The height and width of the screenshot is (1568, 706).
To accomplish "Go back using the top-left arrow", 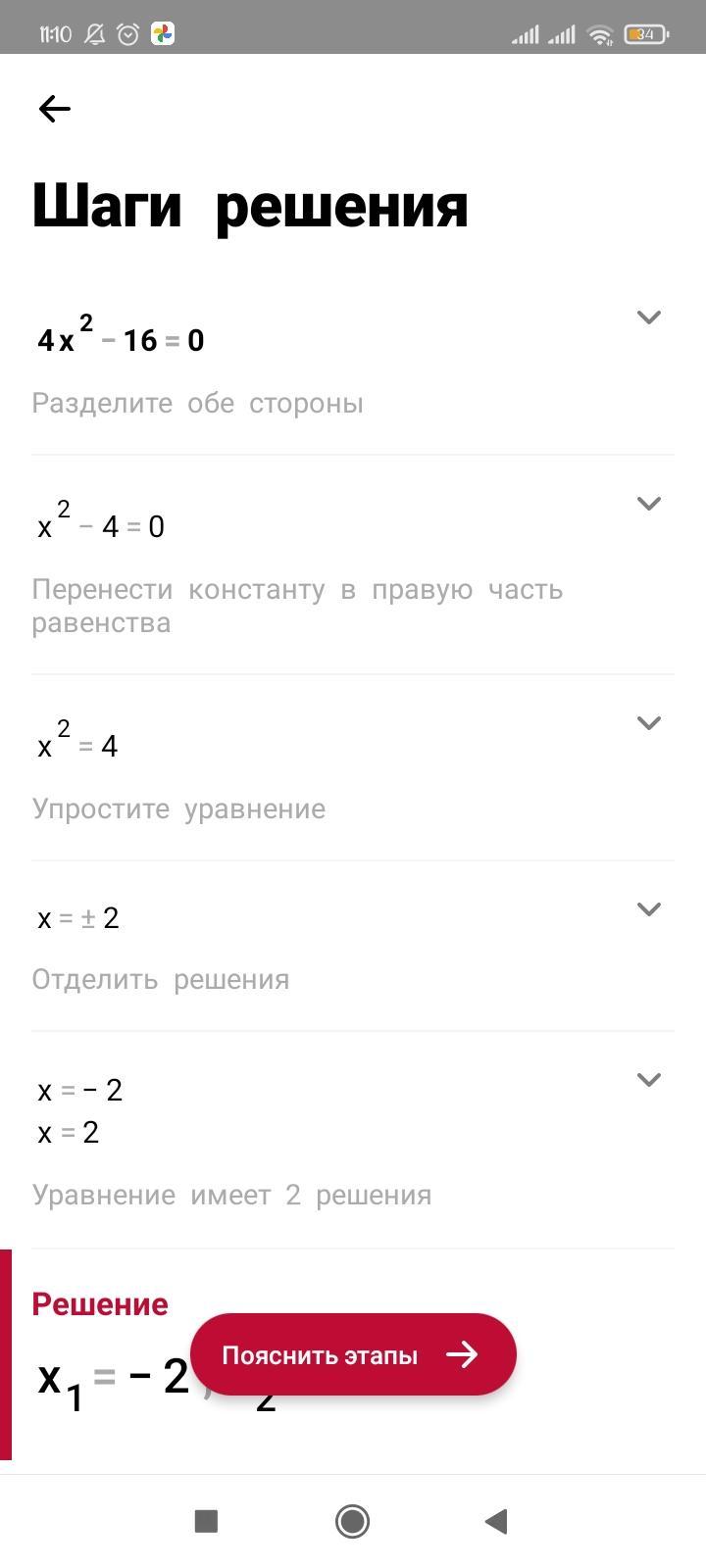I will click(x=55, y=109).
